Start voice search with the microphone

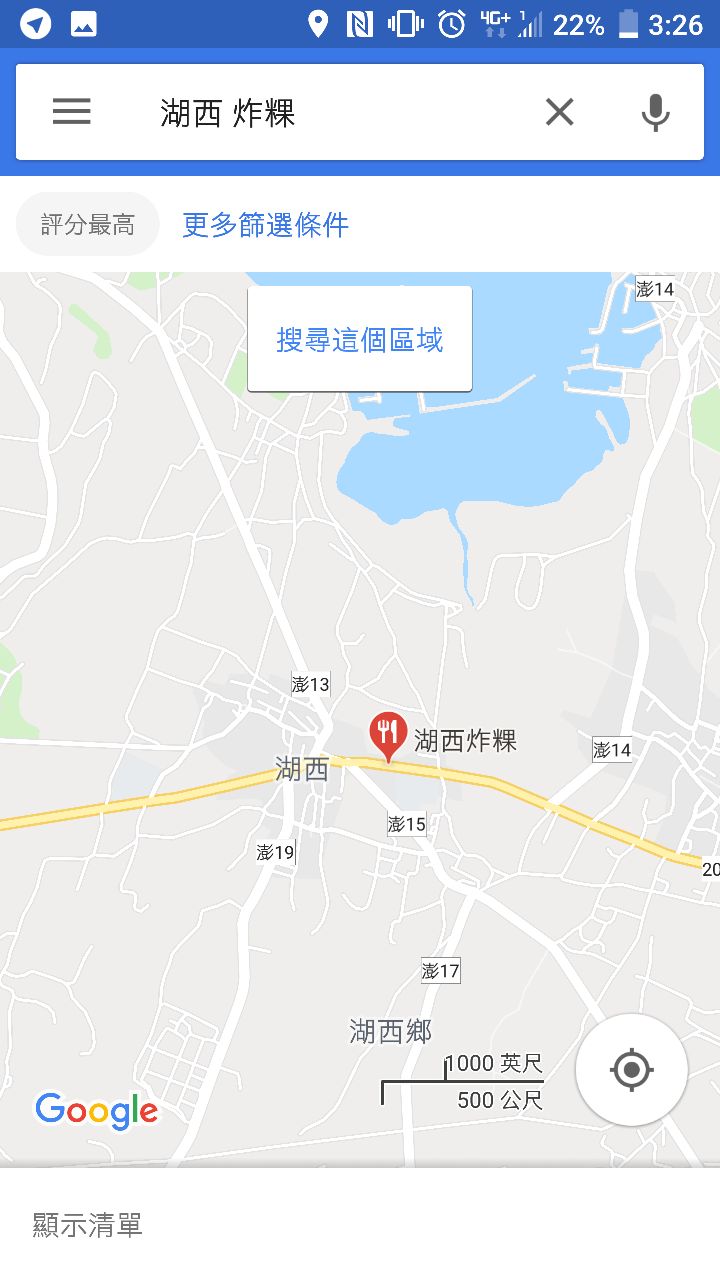pos(655,112)
